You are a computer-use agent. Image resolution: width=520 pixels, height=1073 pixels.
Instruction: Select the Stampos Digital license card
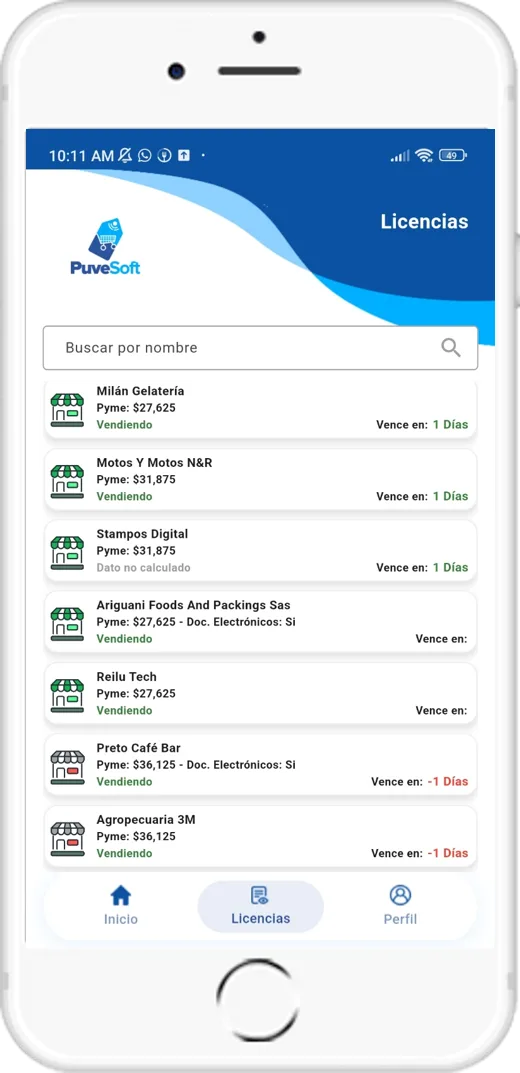pyautogui.click(x=260, y=550)
